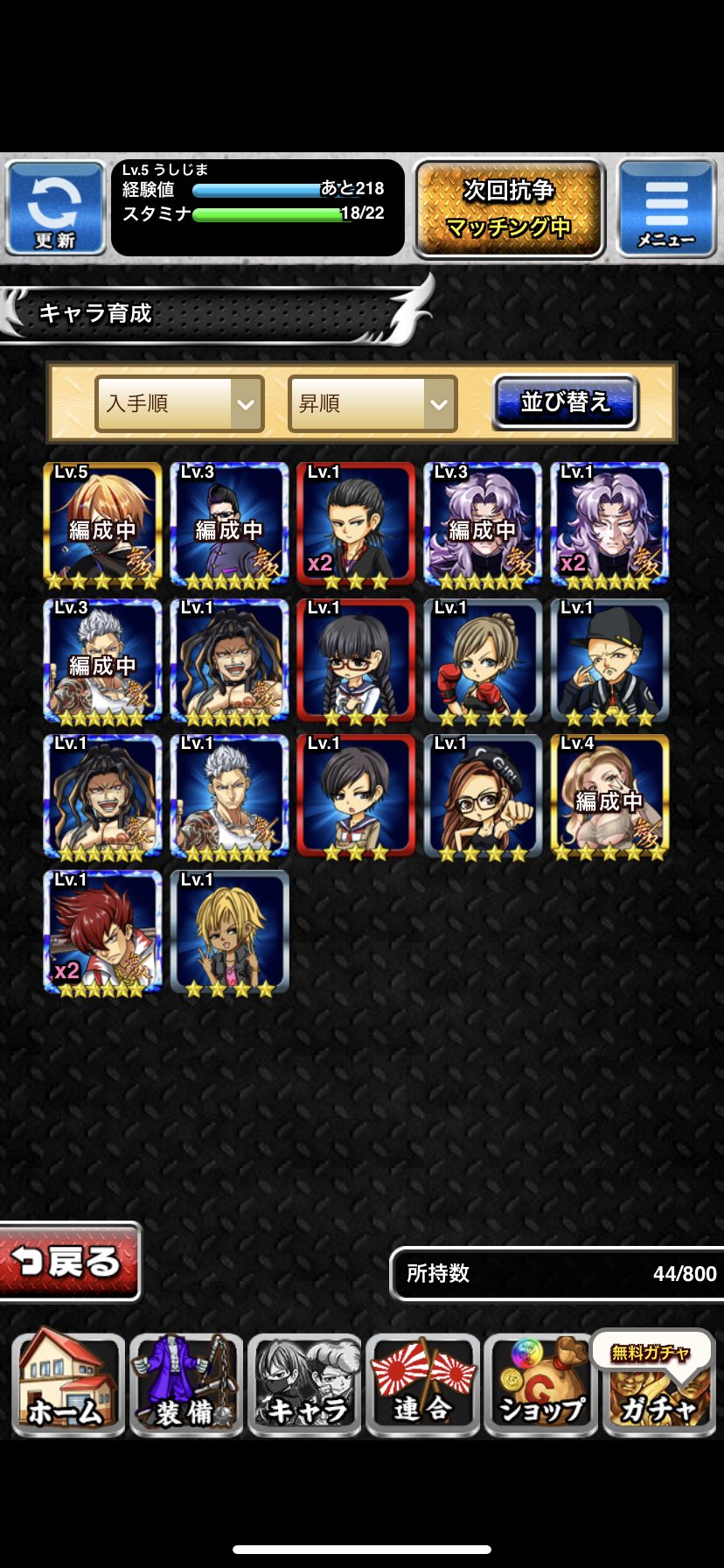
Task: Open the メニュー menu
Action: (x=665, y=207)
